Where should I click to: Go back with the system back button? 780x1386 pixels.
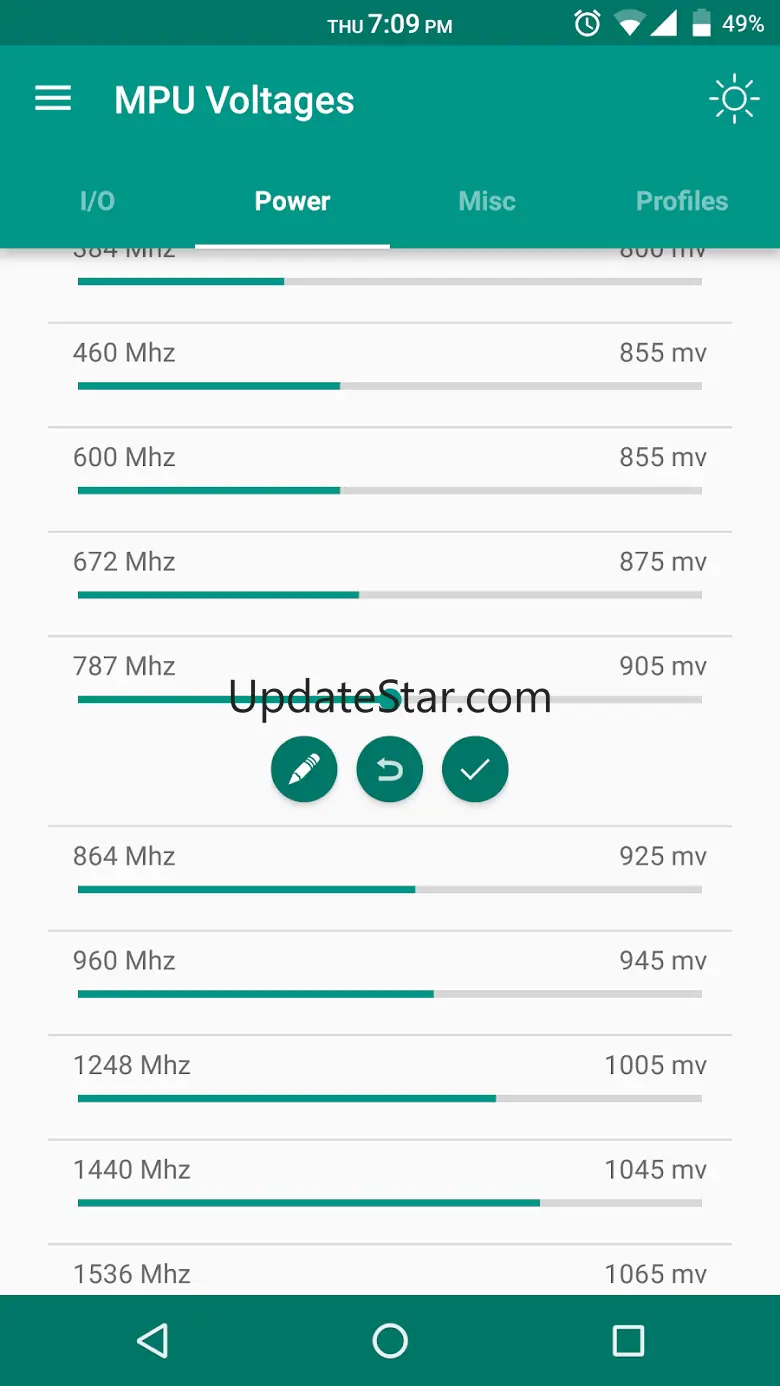coord(152,1341)
